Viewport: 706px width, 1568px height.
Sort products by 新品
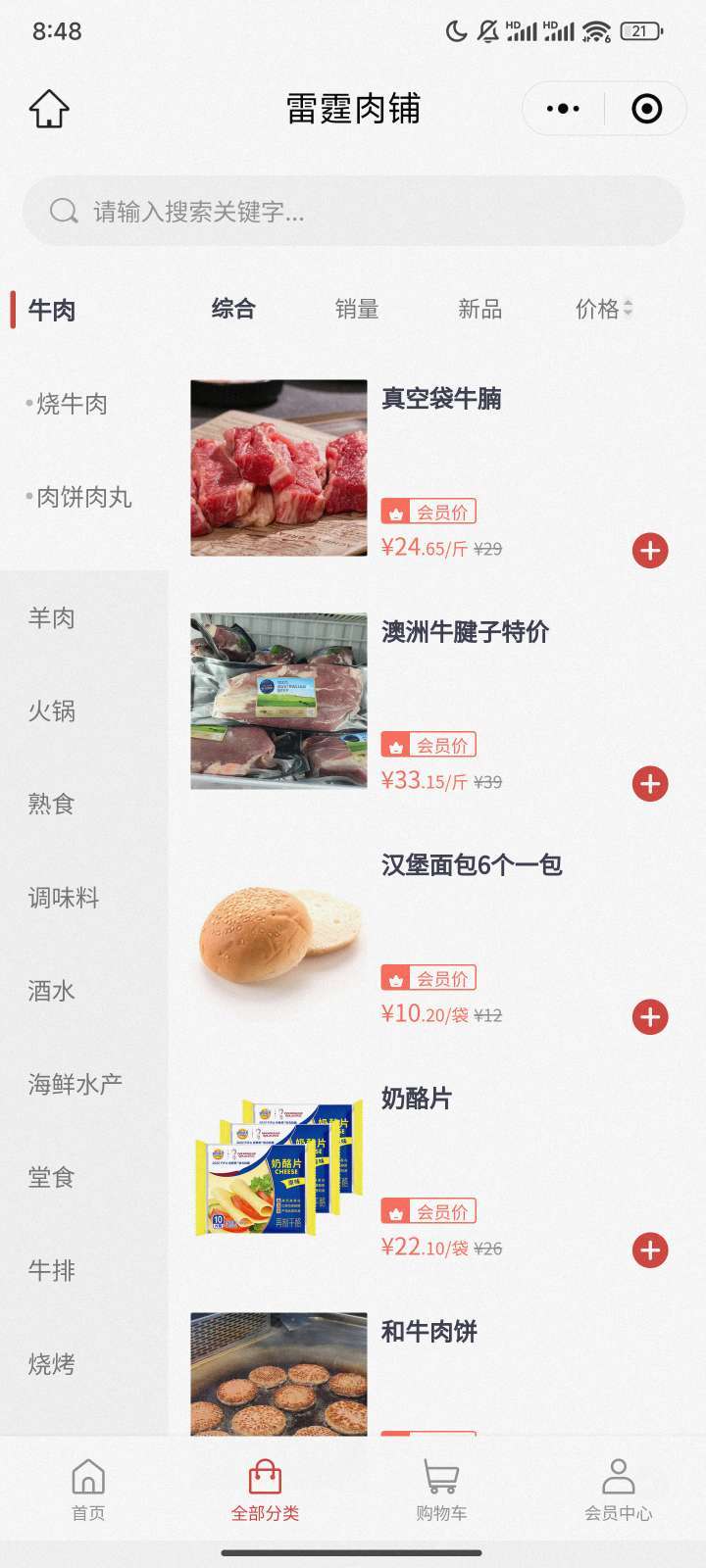[x=479, y=310]
